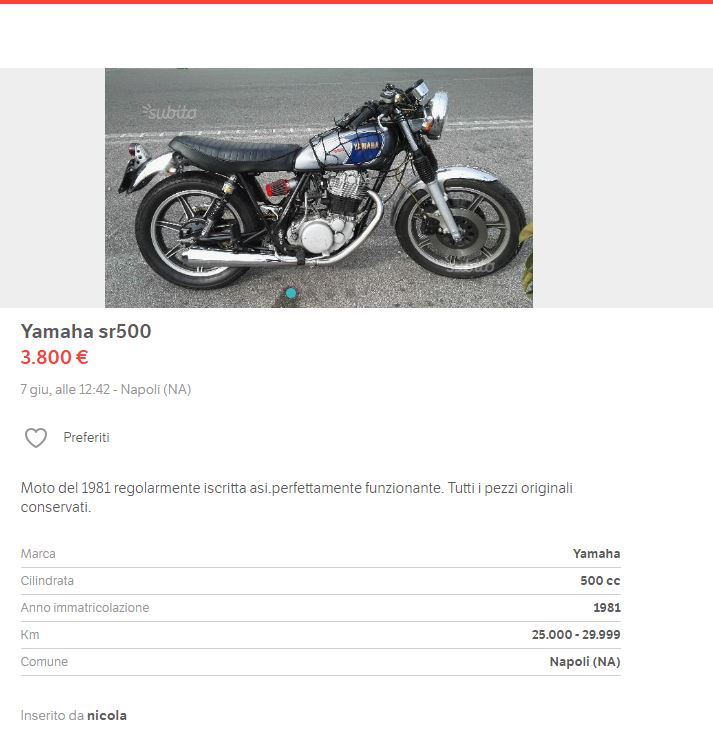Open seller nicola's profile

click(x=107, y=716)
